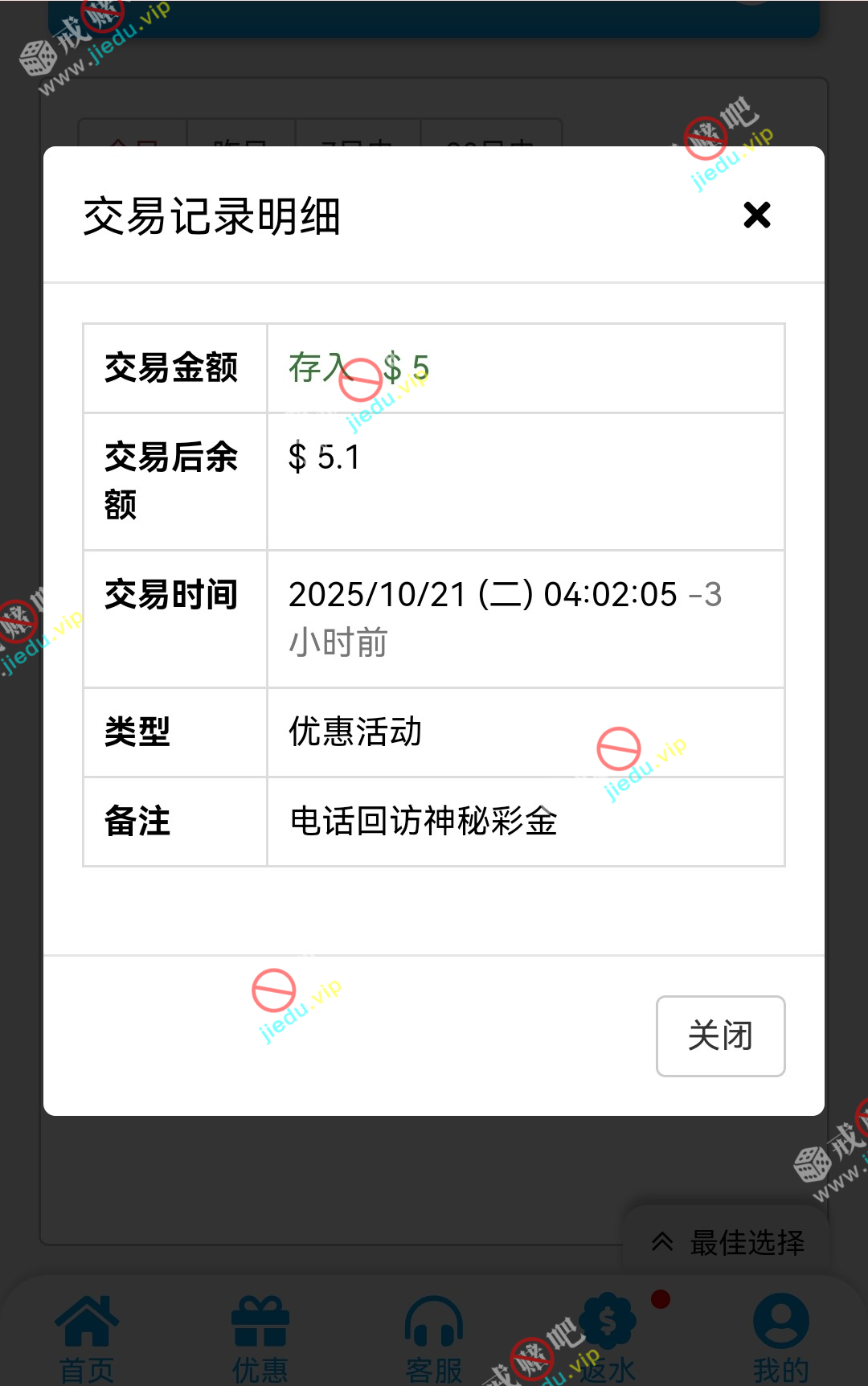Tap the 关闭 button

click(720, 1035)
